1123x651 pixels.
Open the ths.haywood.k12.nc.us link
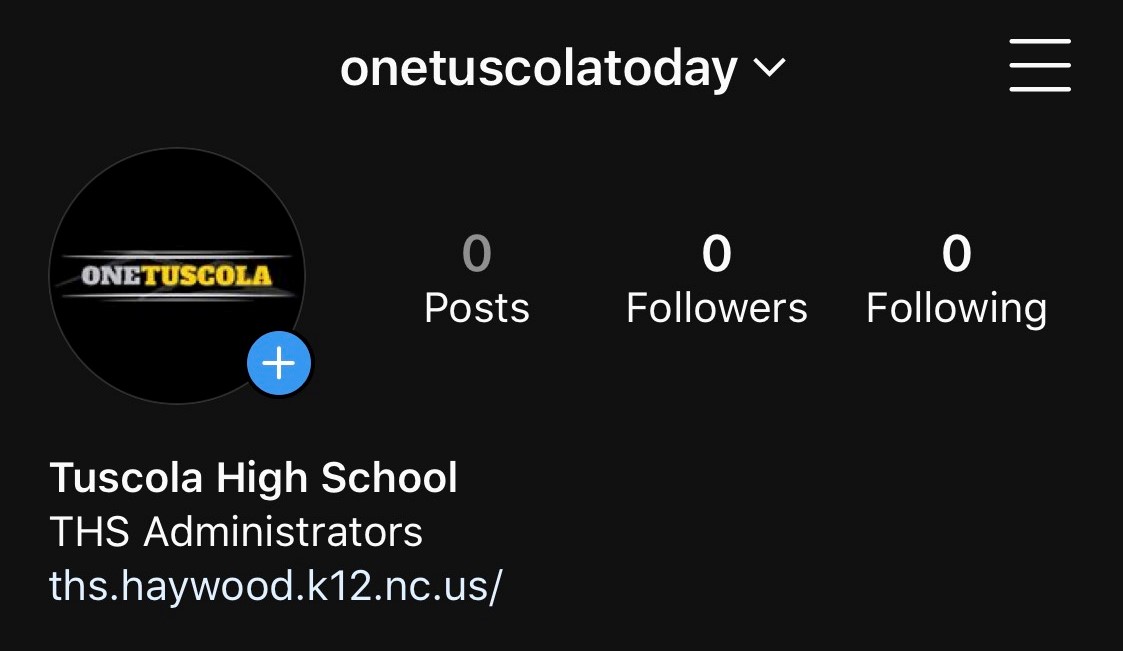275,586
